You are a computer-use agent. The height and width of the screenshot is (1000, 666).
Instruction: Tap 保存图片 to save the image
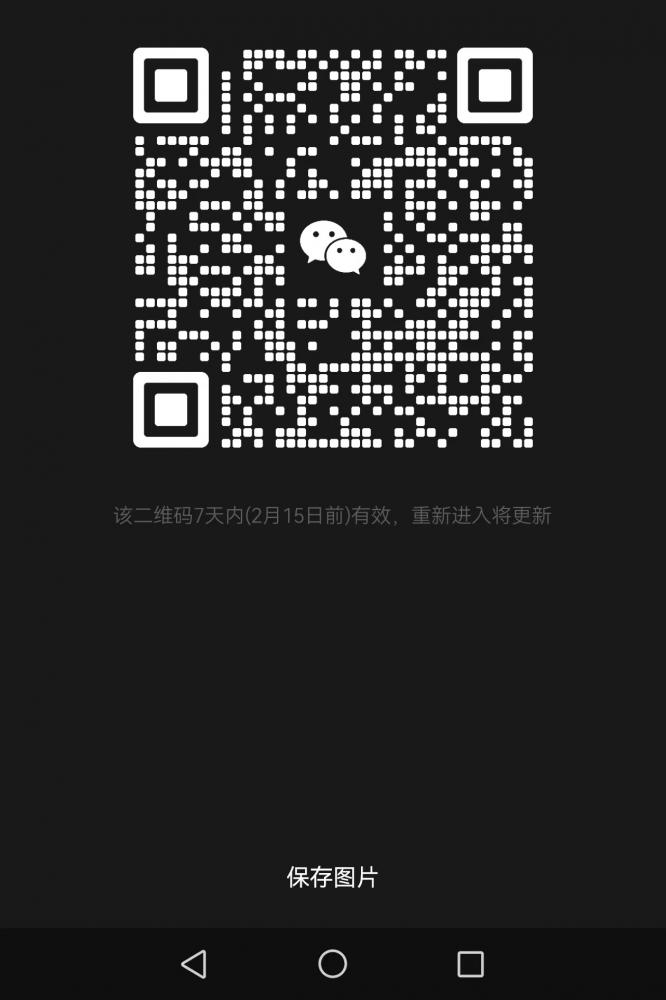click(332, 878)
